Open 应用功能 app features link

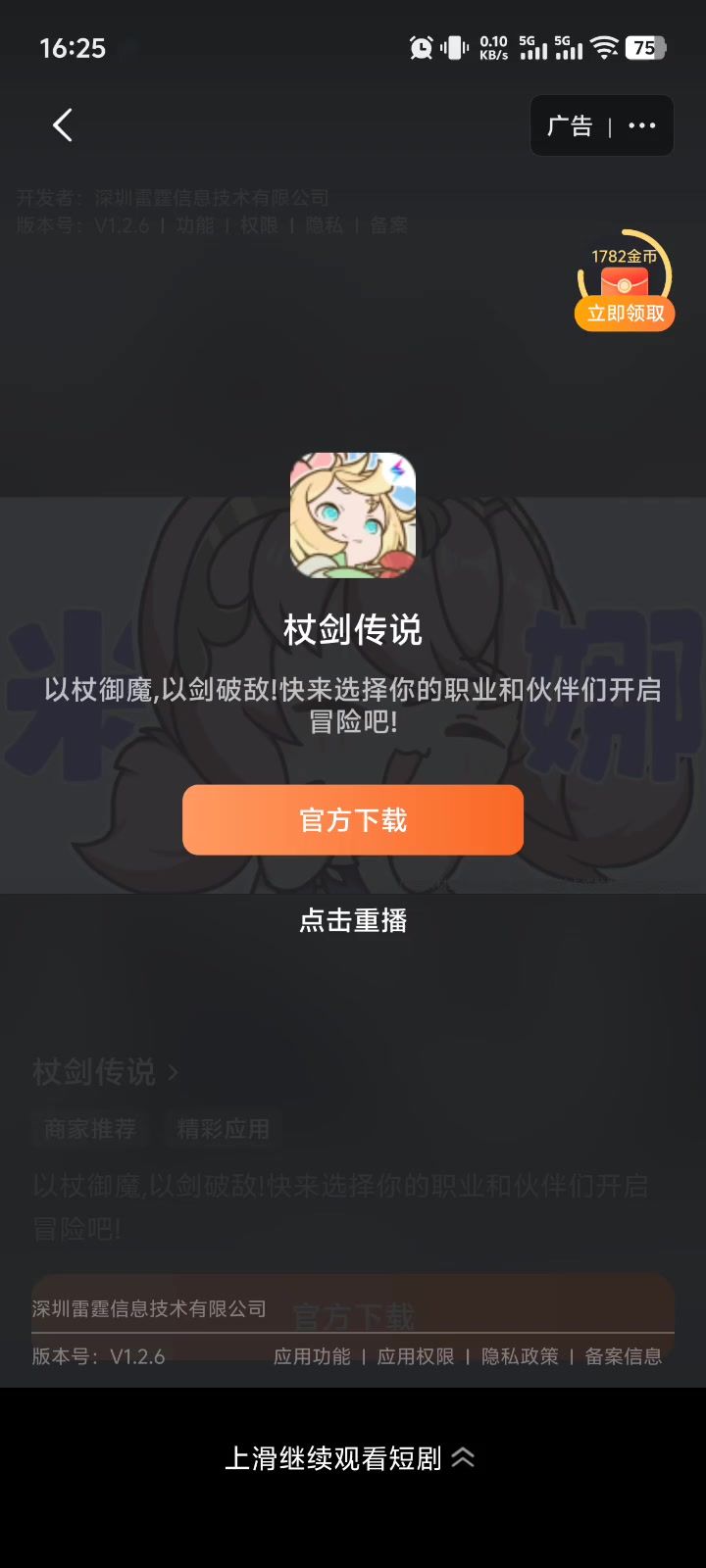312,1356
